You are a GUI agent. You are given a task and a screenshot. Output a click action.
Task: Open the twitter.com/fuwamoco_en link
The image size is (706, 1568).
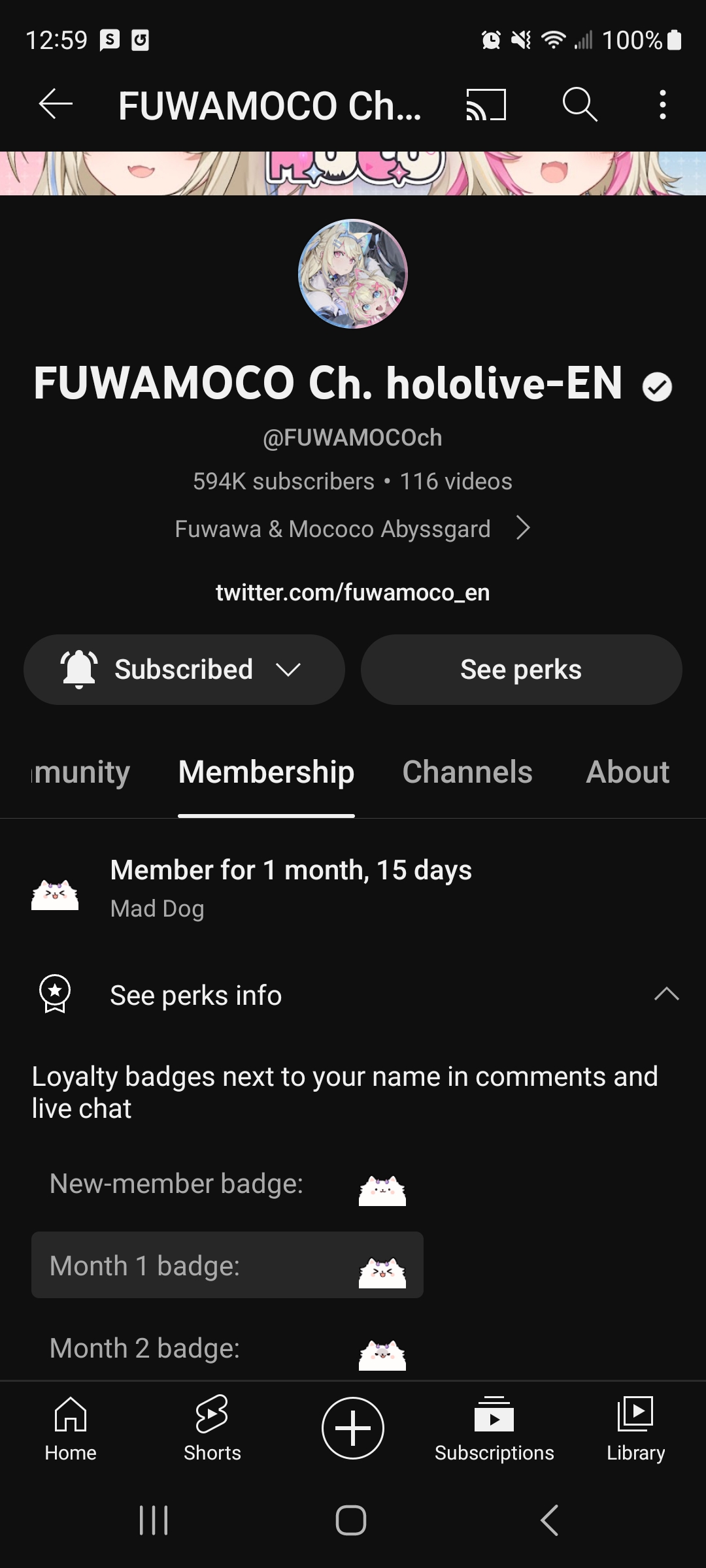tap(353, 593)
